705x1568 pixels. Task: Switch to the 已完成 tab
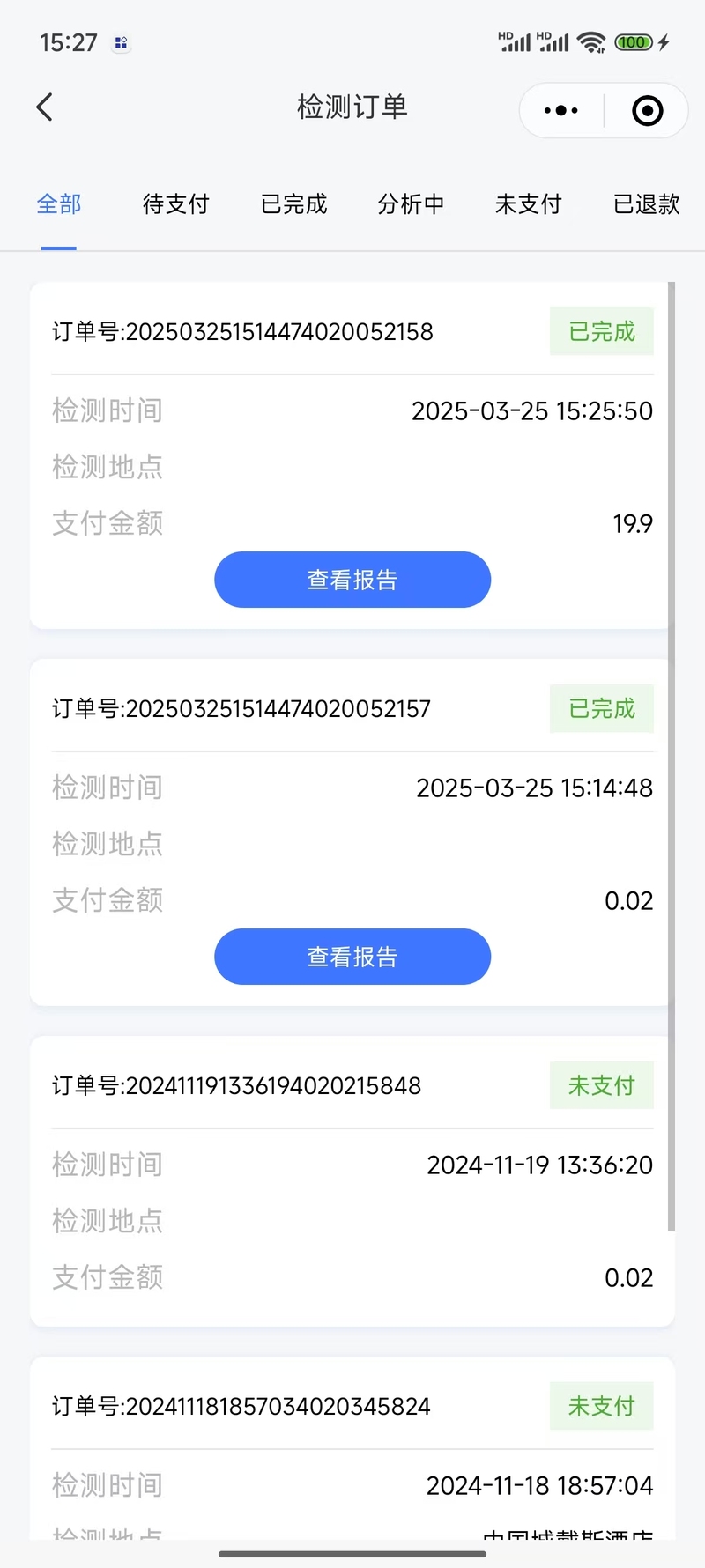click(x=294, y=204)
